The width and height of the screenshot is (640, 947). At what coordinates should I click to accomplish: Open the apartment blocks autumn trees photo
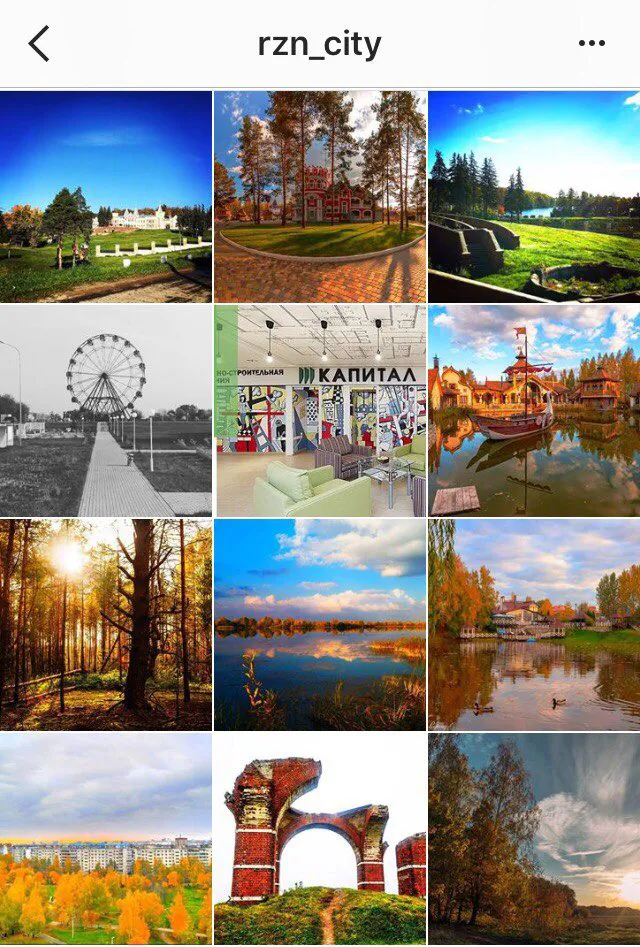click(106, 840)
